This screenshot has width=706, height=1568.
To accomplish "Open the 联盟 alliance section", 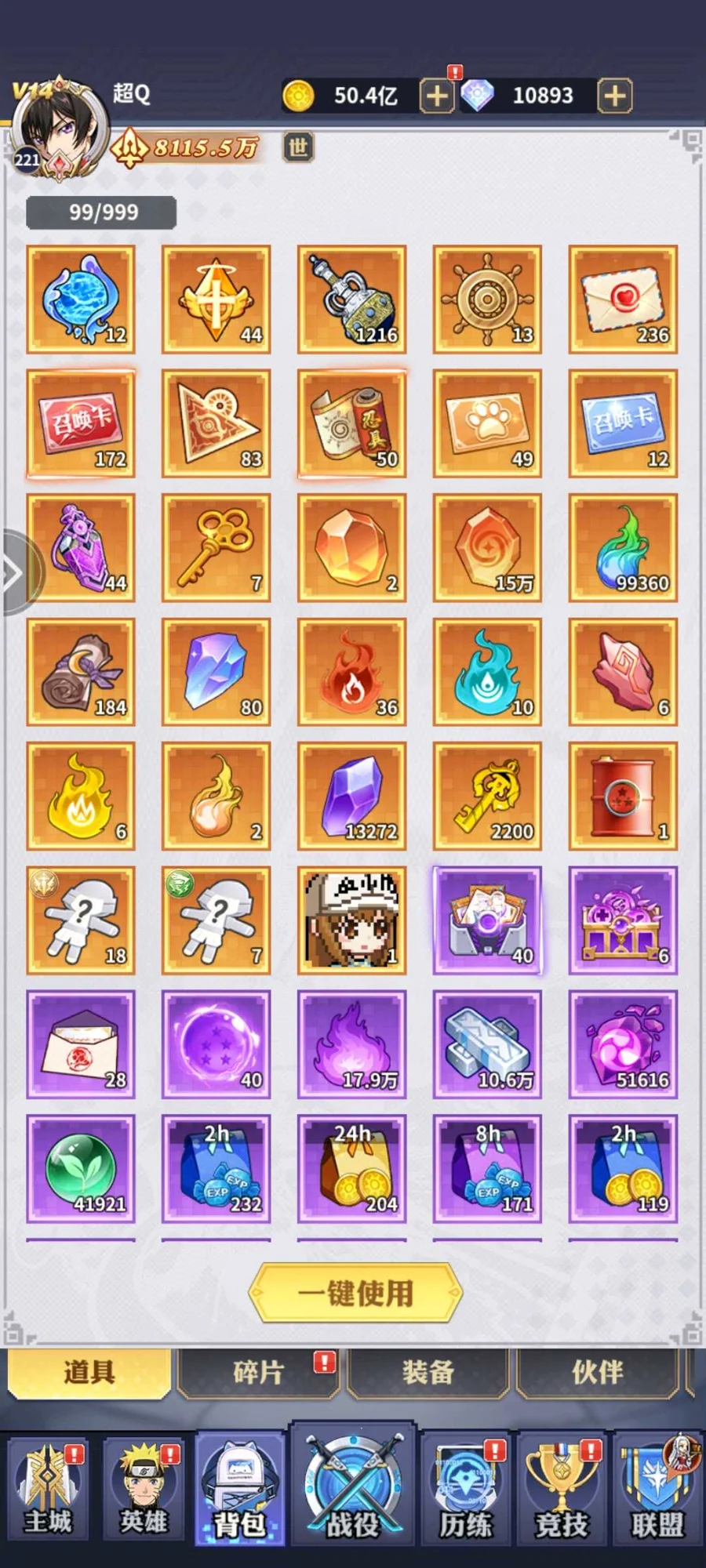I will 657,1490.
